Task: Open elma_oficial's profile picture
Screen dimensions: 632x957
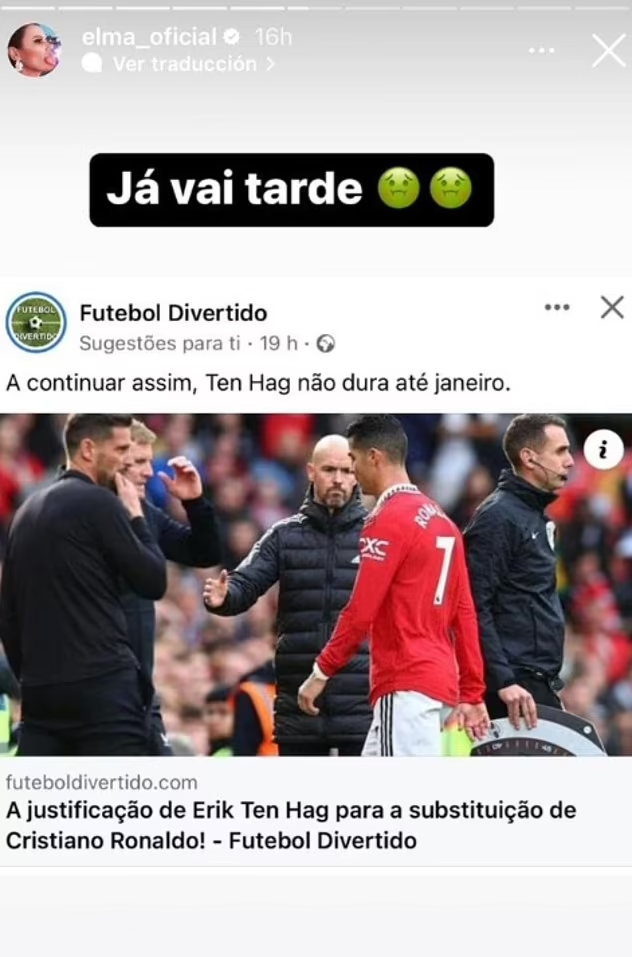Action: (34, 49)
